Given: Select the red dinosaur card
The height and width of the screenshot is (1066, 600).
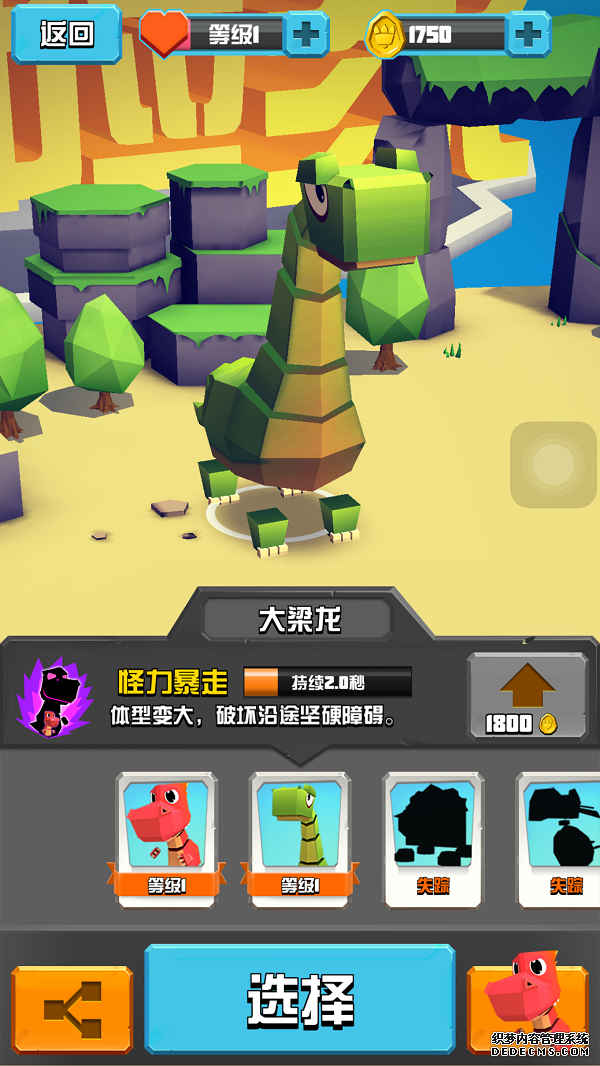Looking at the screenshot, I should [x=166, y=838].
